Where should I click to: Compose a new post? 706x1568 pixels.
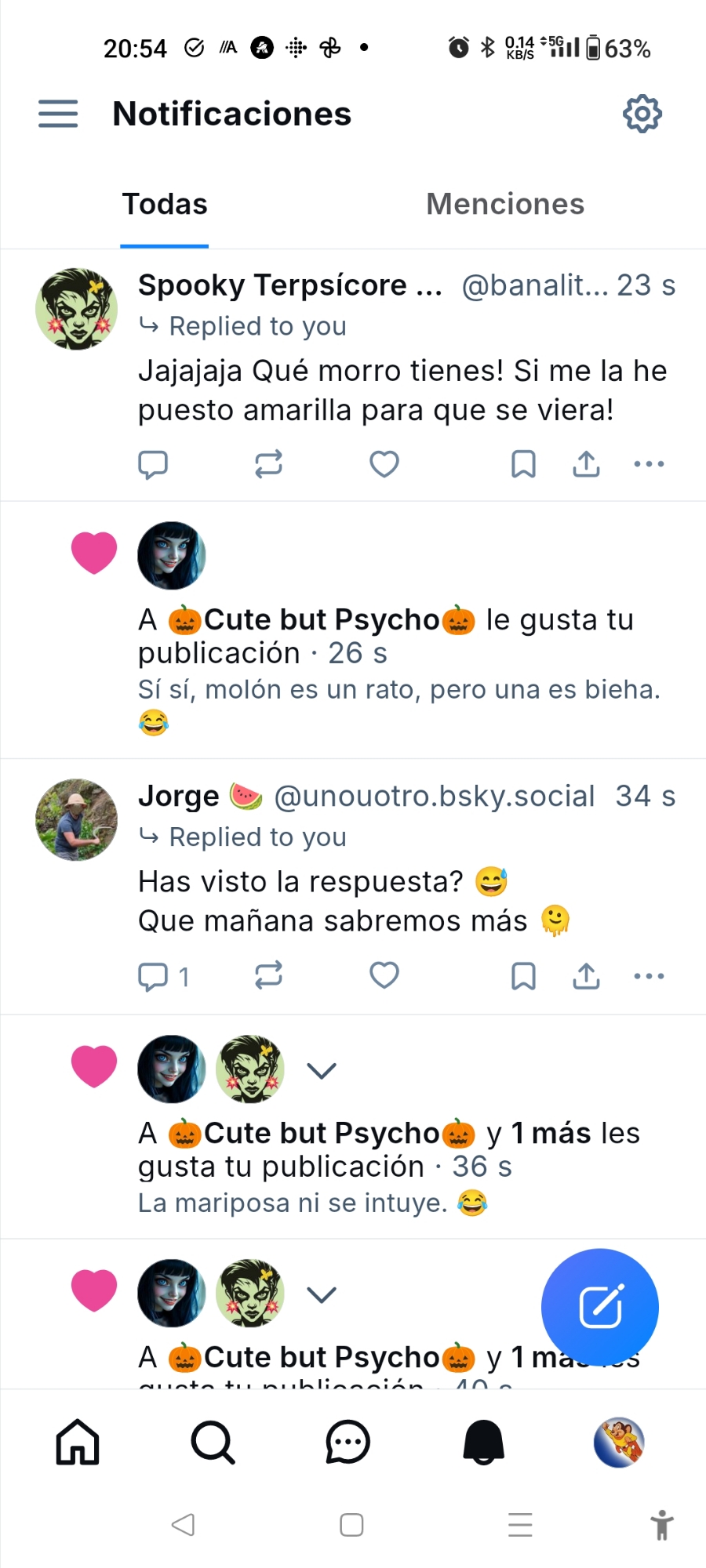[600, 1307]
